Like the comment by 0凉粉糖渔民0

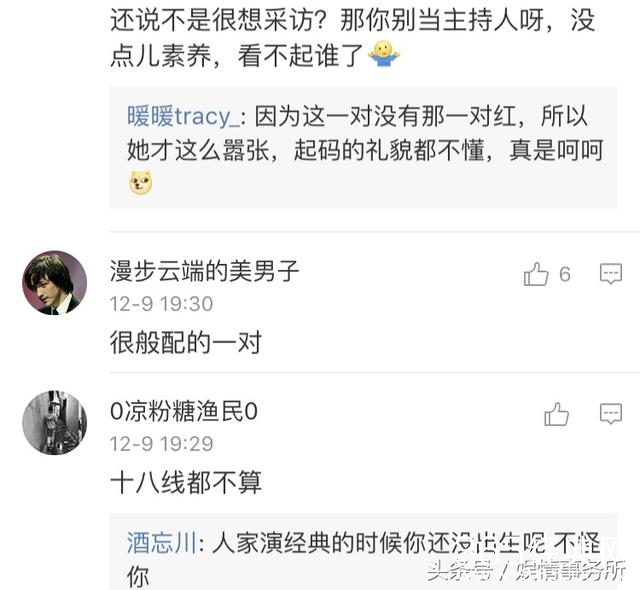tap(556, 414)
